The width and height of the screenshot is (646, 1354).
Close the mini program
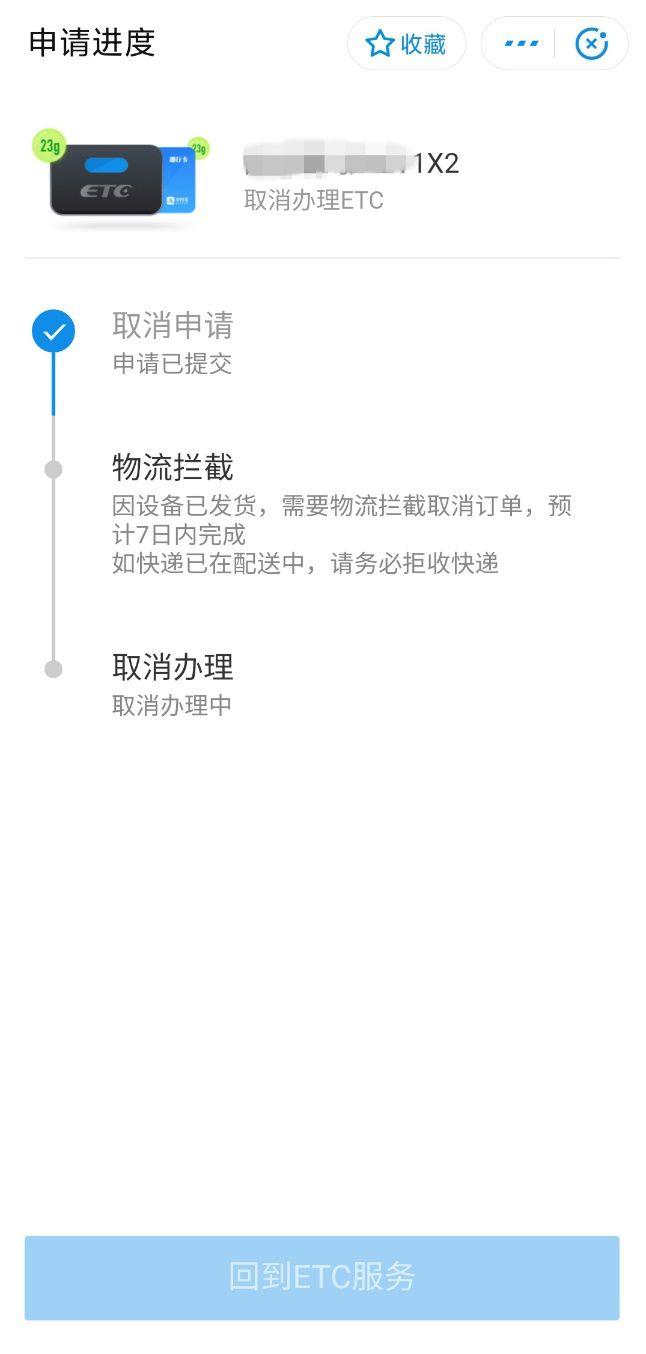592,44
